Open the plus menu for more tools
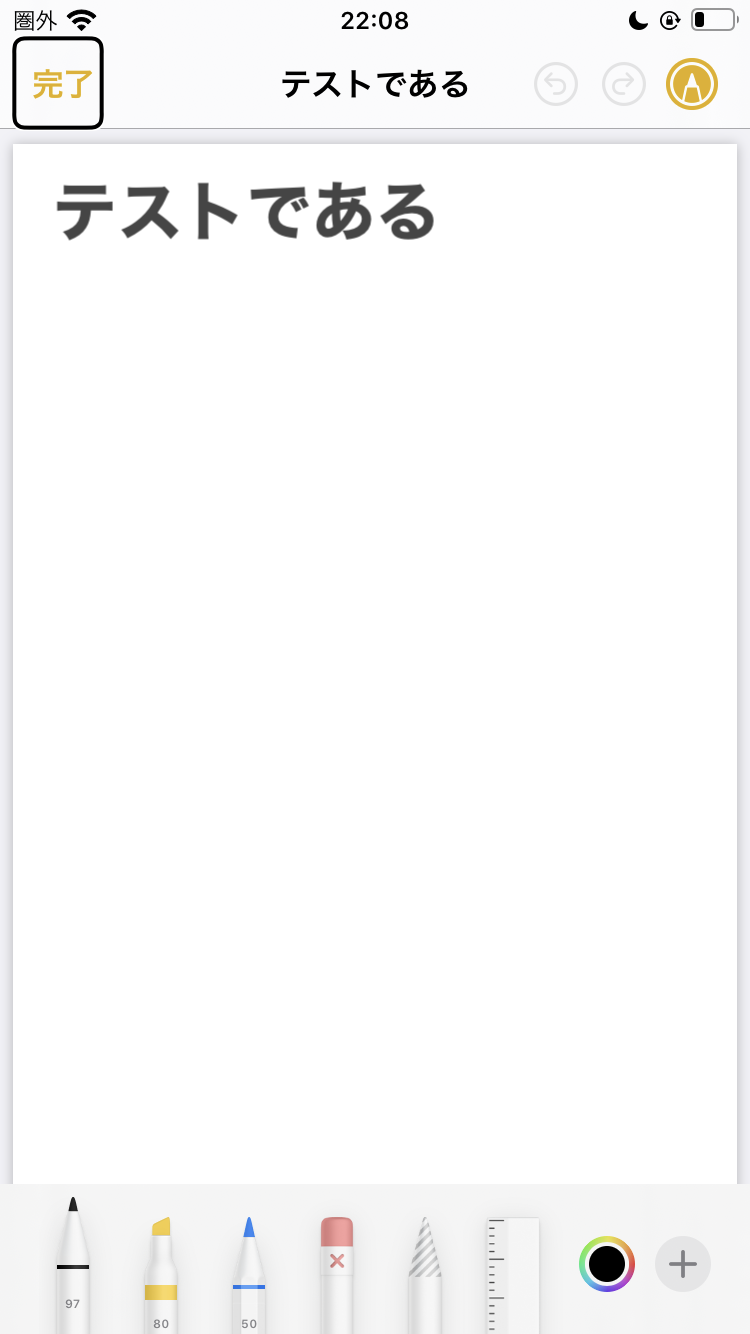This screenshot has width=750, height=1334. pos(683,1264)
